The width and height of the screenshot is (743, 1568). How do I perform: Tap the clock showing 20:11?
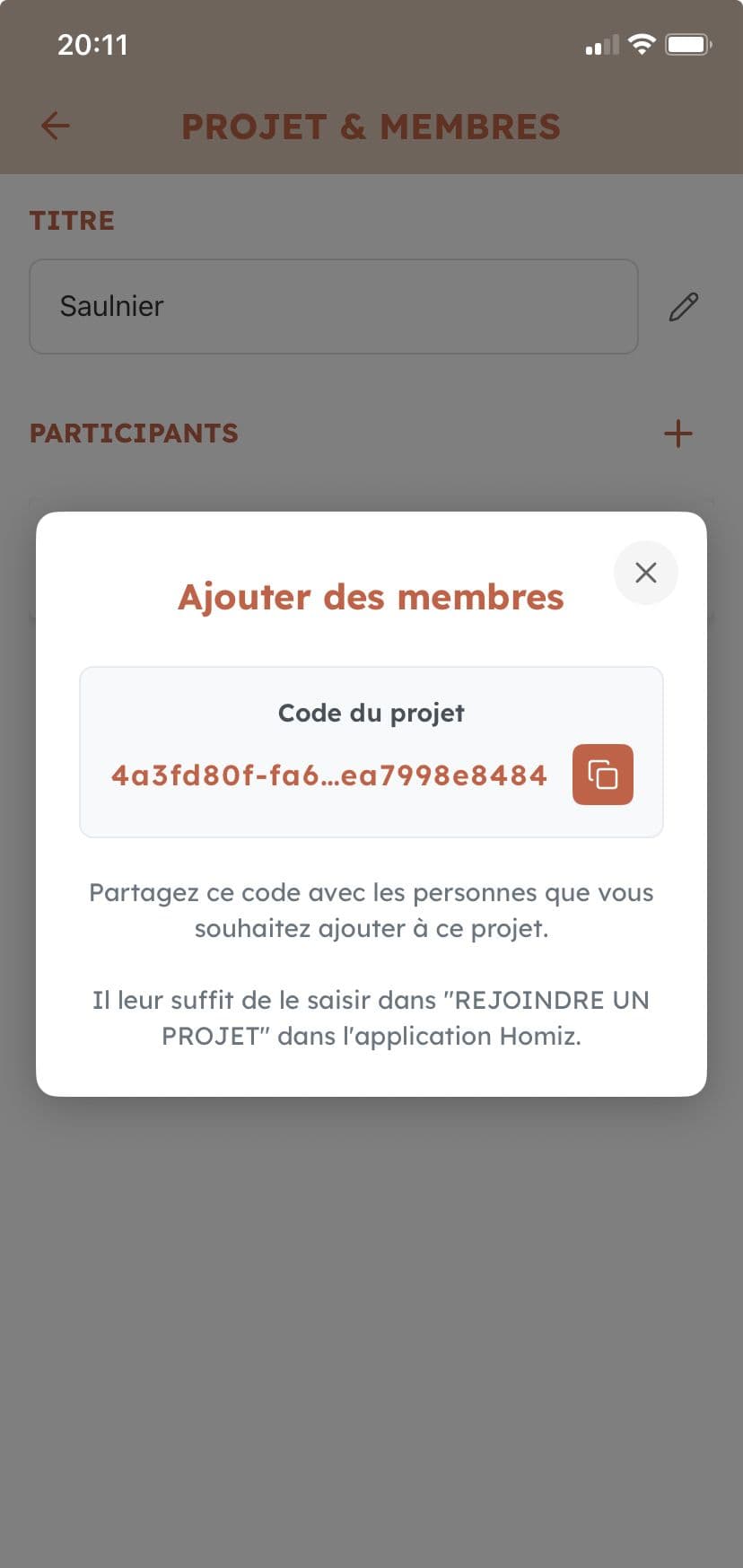tap(93, 43)
